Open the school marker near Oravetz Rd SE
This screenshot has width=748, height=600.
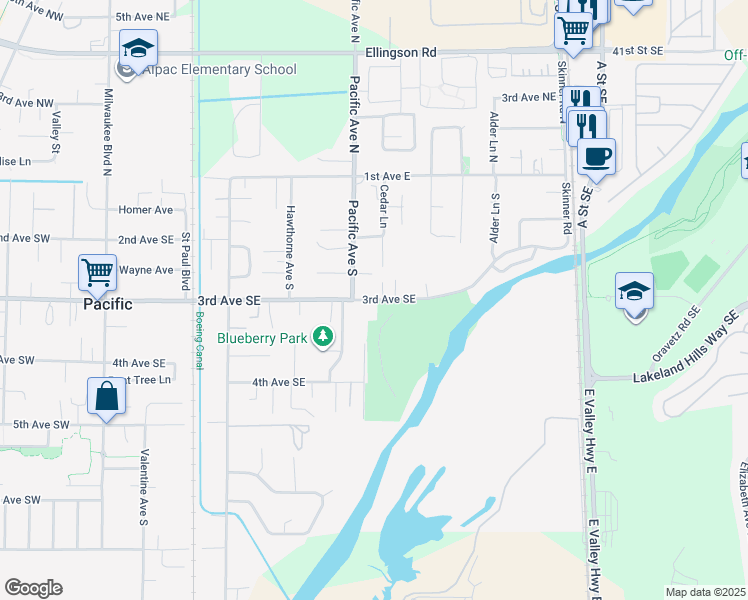tap(634, 293)
